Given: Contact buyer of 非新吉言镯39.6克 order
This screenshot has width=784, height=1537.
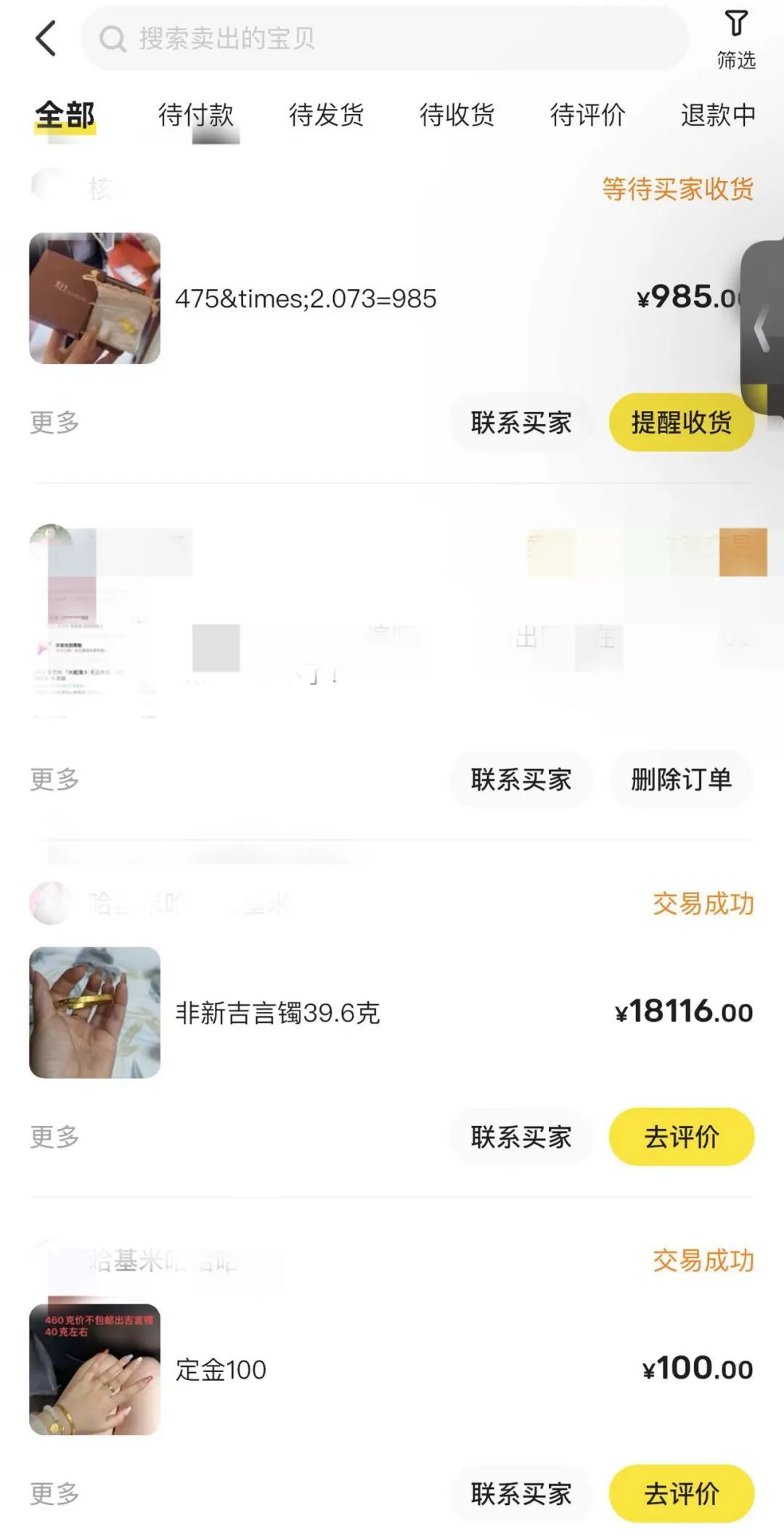Looking at the screenshot, I should click(x=521, y=1137).
